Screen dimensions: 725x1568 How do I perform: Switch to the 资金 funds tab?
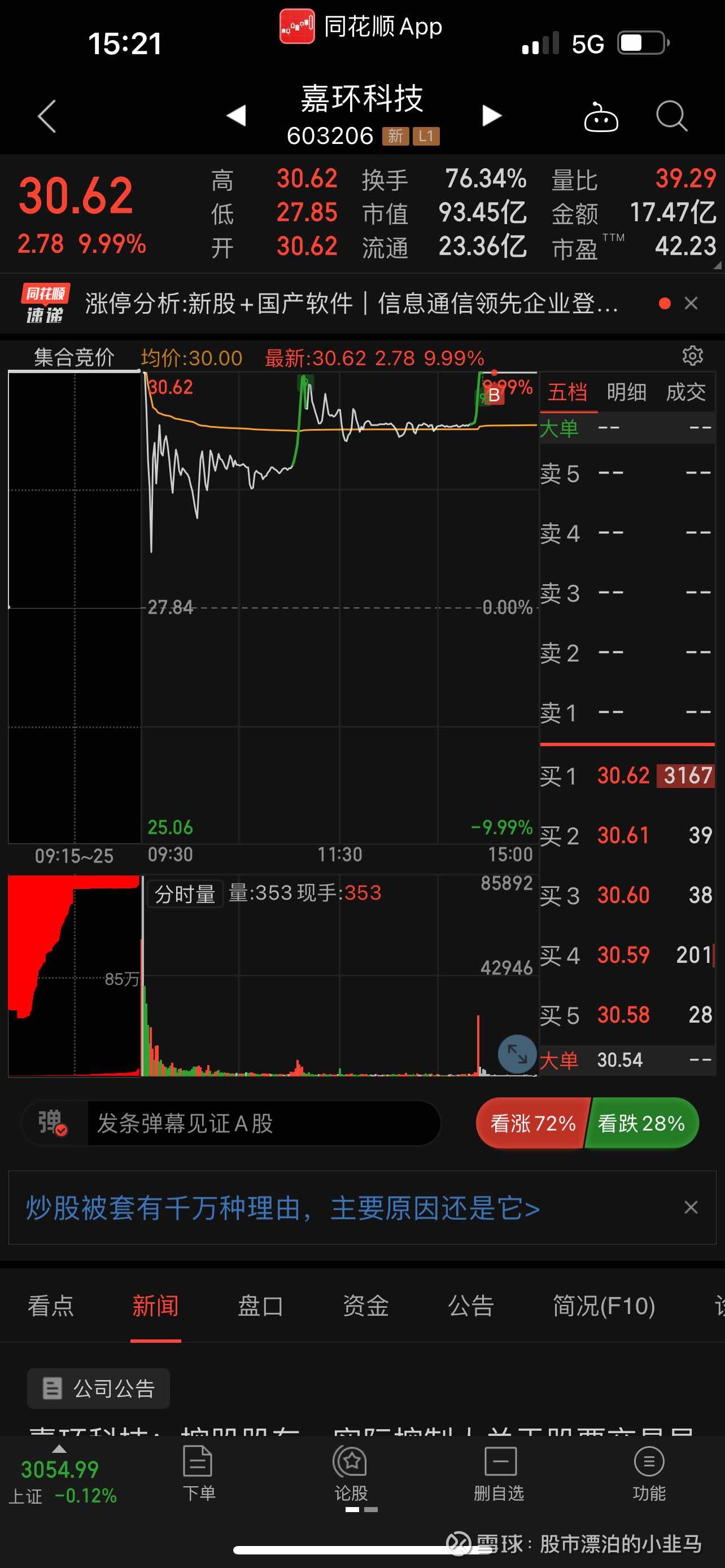coord(365,1306)
